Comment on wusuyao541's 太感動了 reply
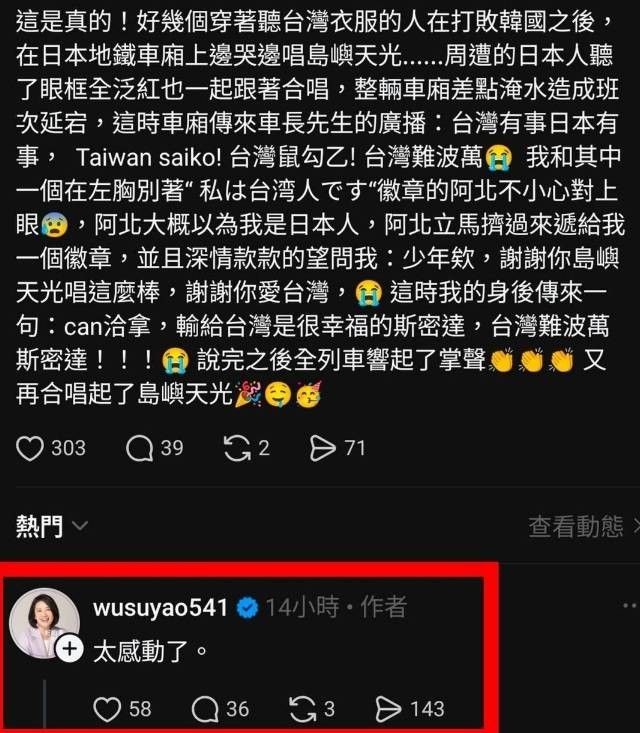Viewport: 640px width, 733px height. tap(205, 709)
